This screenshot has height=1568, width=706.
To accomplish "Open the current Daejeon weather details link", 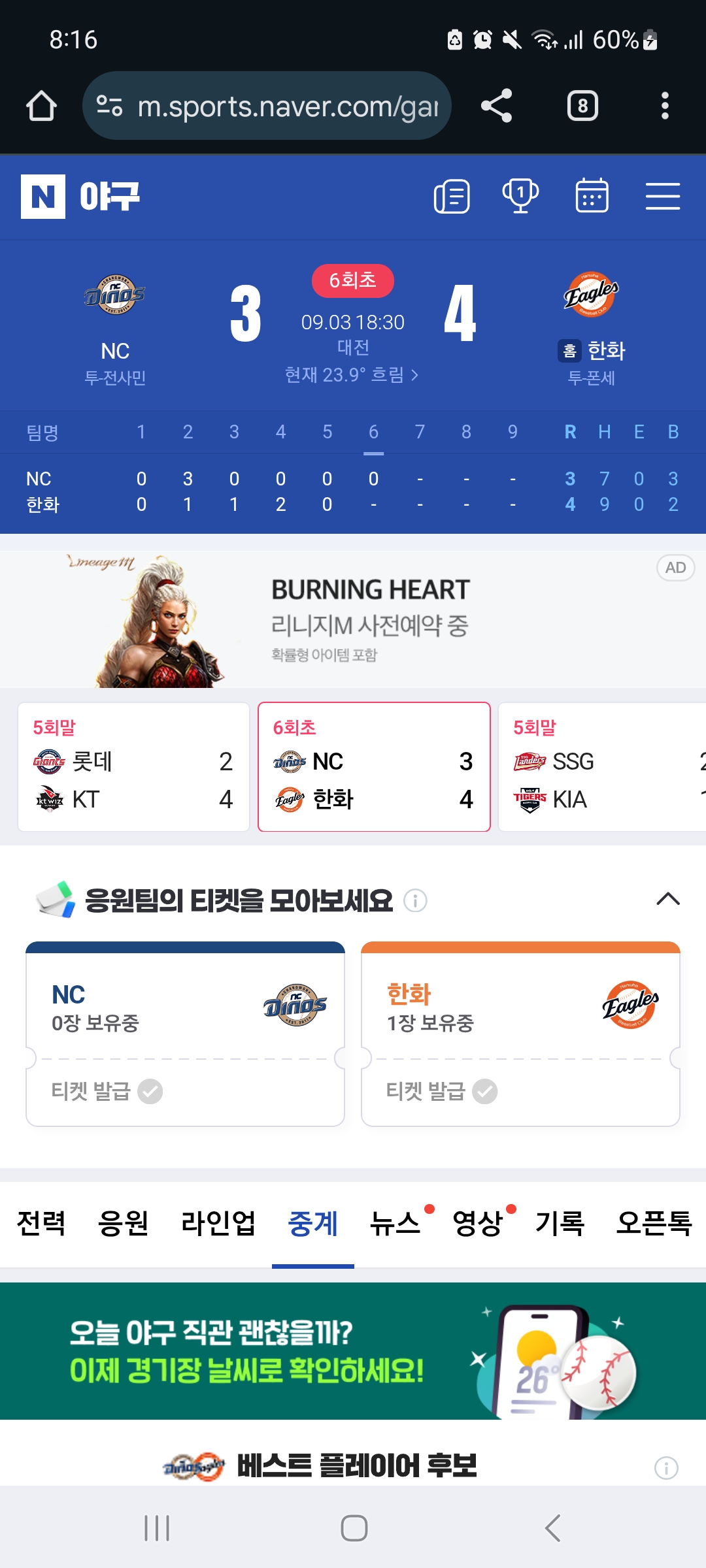I will (x=352, y=375).
